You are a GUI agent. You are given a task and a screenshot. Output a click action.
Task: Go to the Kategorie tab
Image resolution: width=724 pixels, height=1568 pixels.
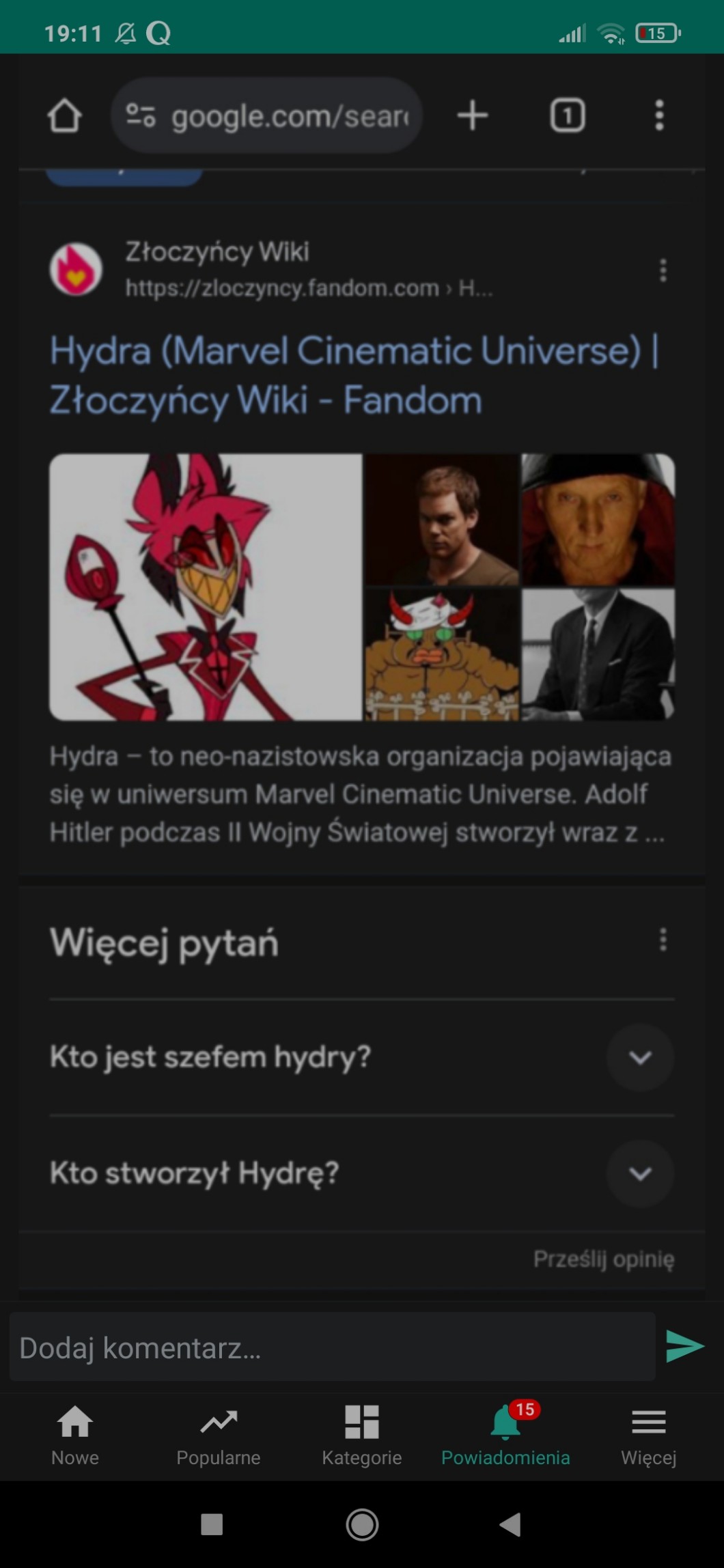click(x=362, y=1436)
